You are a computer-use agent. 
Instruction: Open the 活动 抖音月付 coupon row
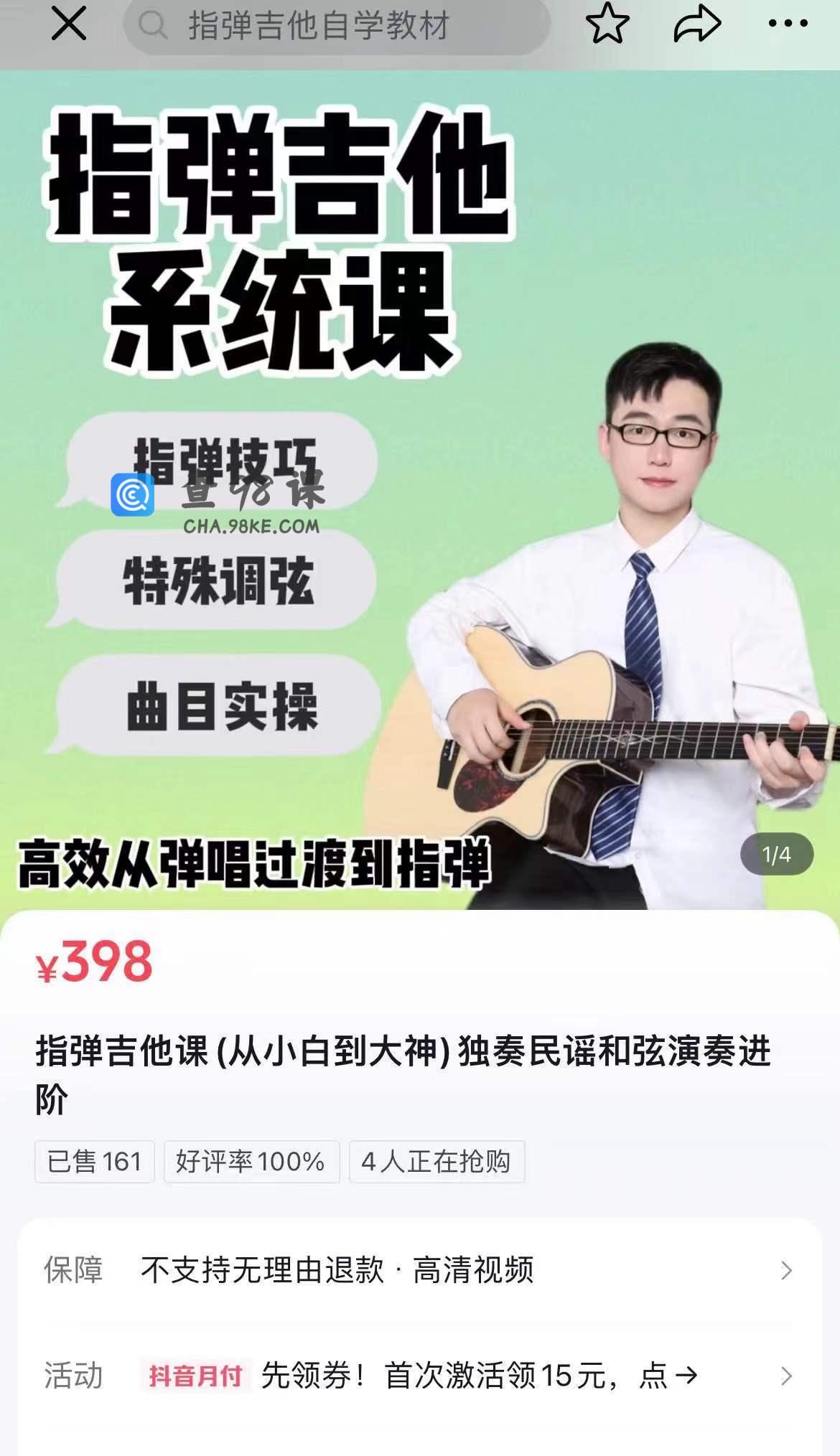click(x=420, y=1376)
